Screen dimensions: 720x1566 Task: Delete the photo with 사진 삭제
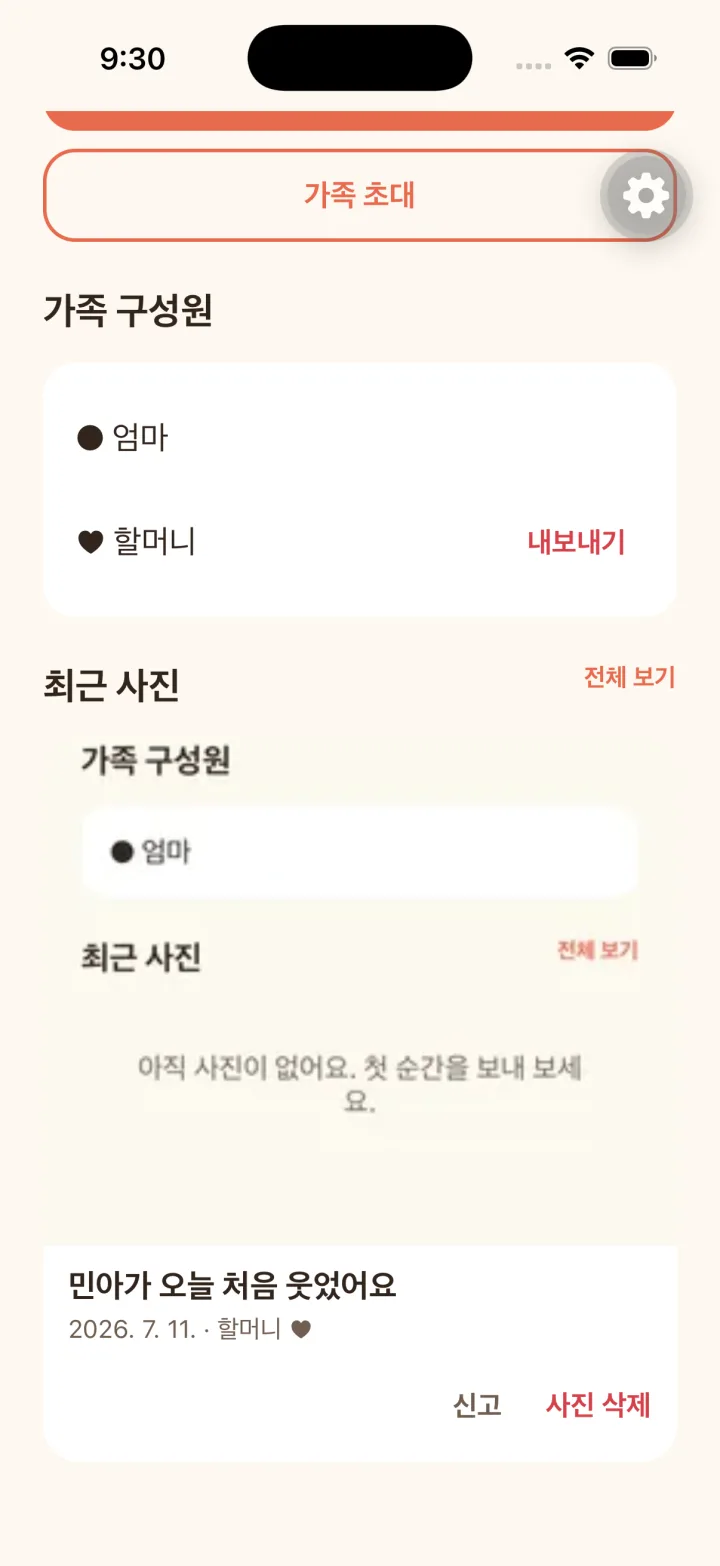click(x=598, y=1405)
